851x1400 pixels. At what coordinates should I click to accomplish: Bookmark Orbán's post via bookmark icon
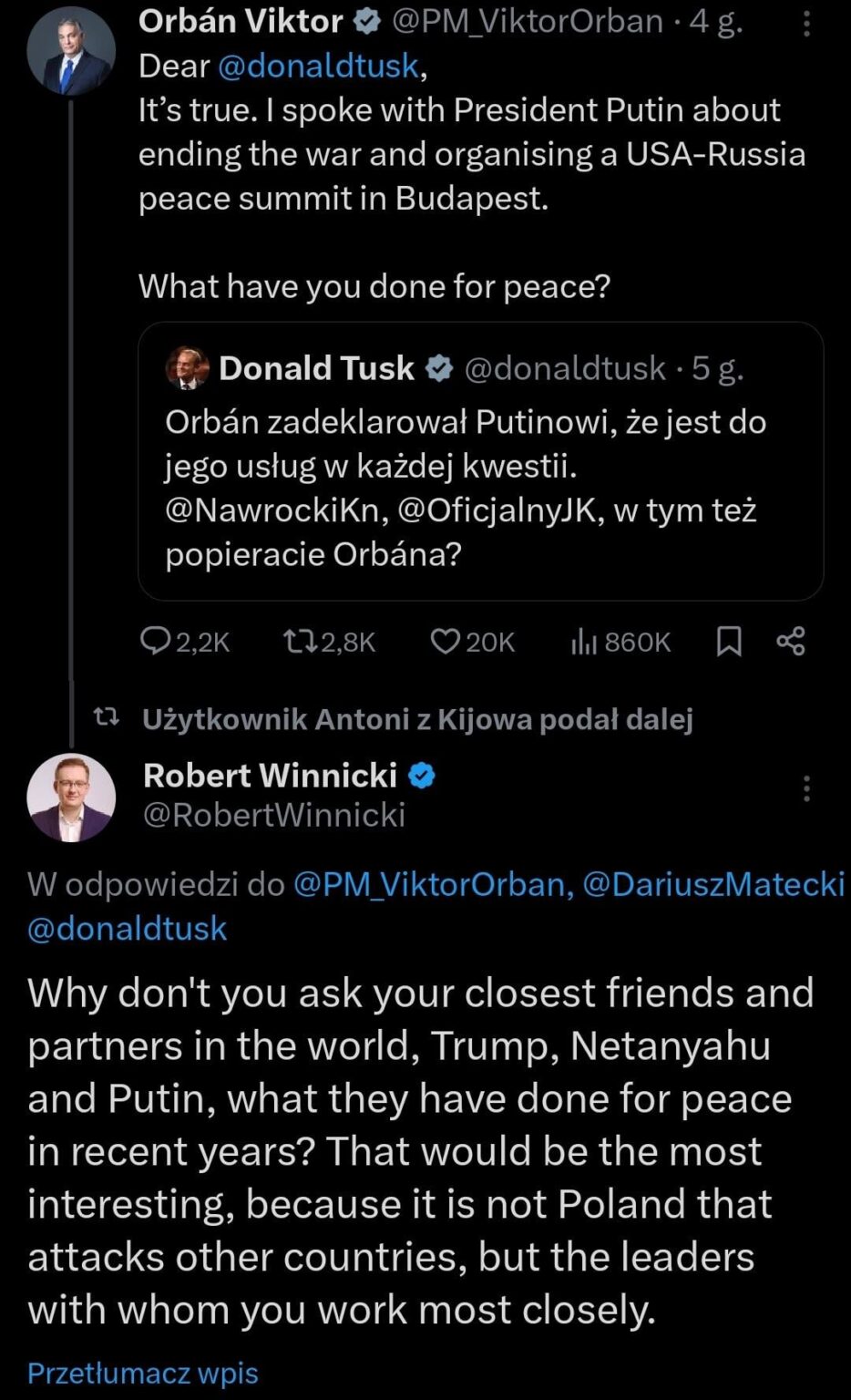pos(729,643)
